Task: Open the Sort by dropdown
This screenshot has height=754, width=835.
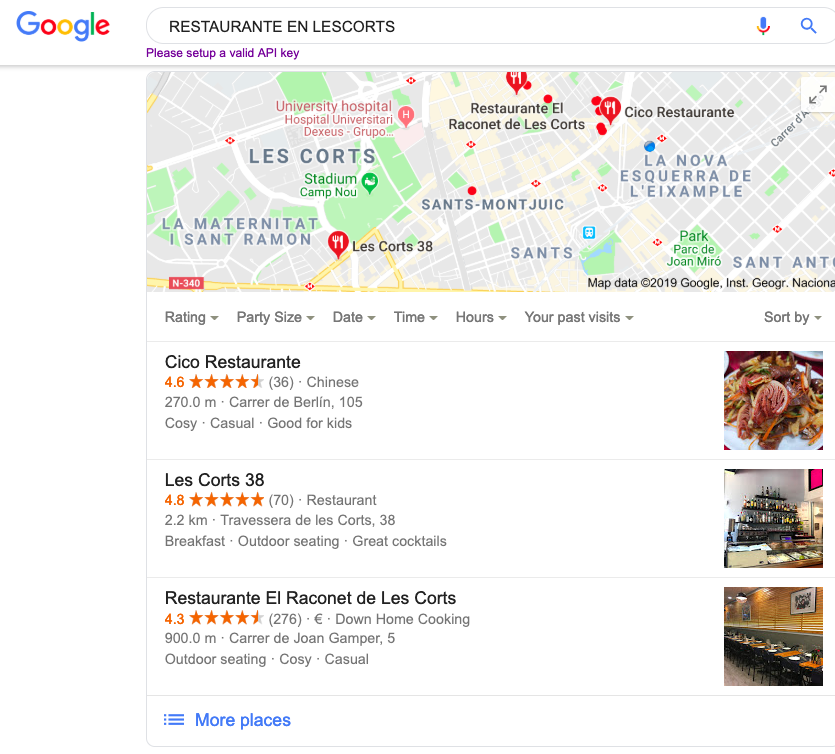Action: click(792, 317)
